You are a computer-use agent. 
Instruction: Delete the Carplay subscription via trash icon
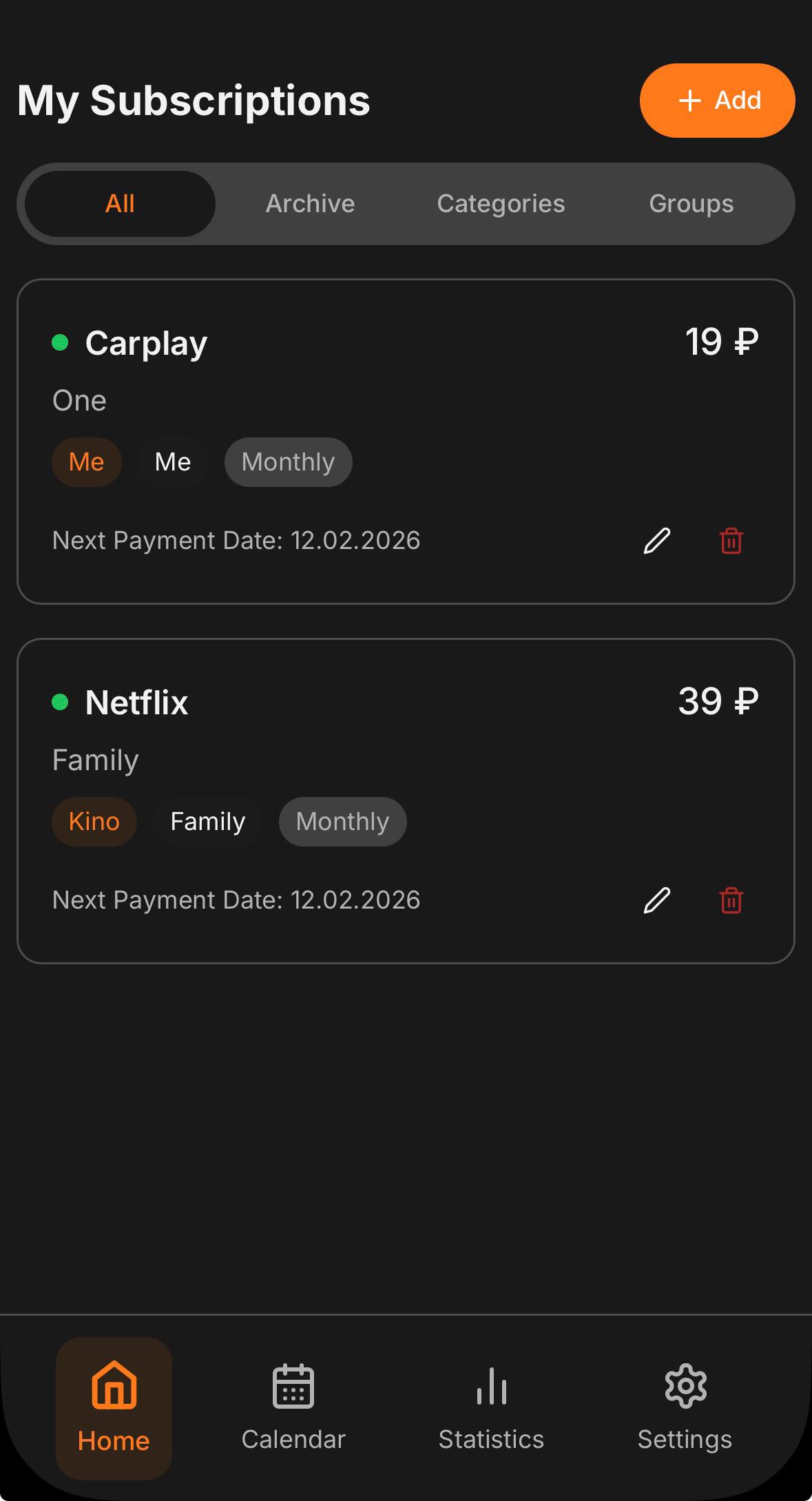coord(729,541)
